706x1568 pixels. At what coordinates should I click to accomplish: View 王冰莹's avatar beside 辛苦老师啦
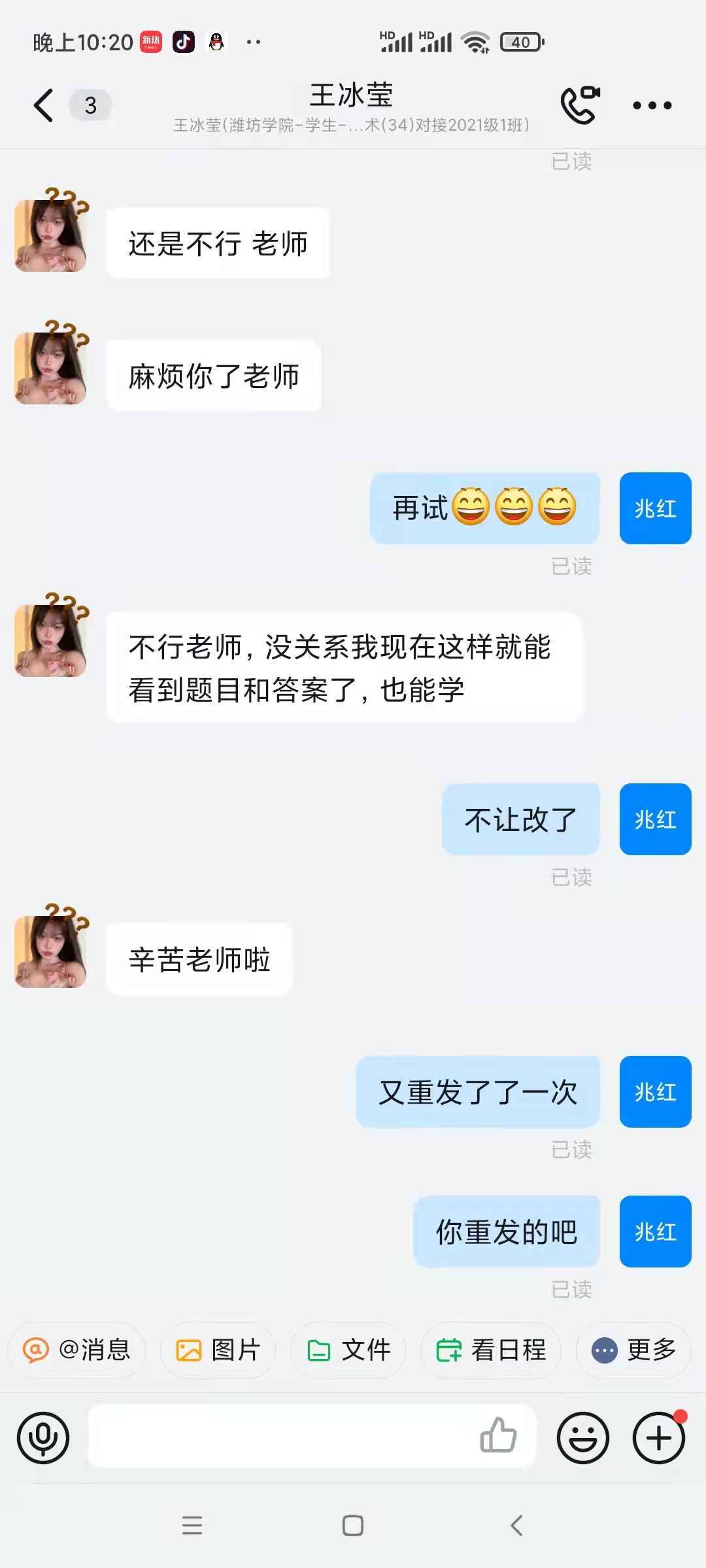(50, 951)
